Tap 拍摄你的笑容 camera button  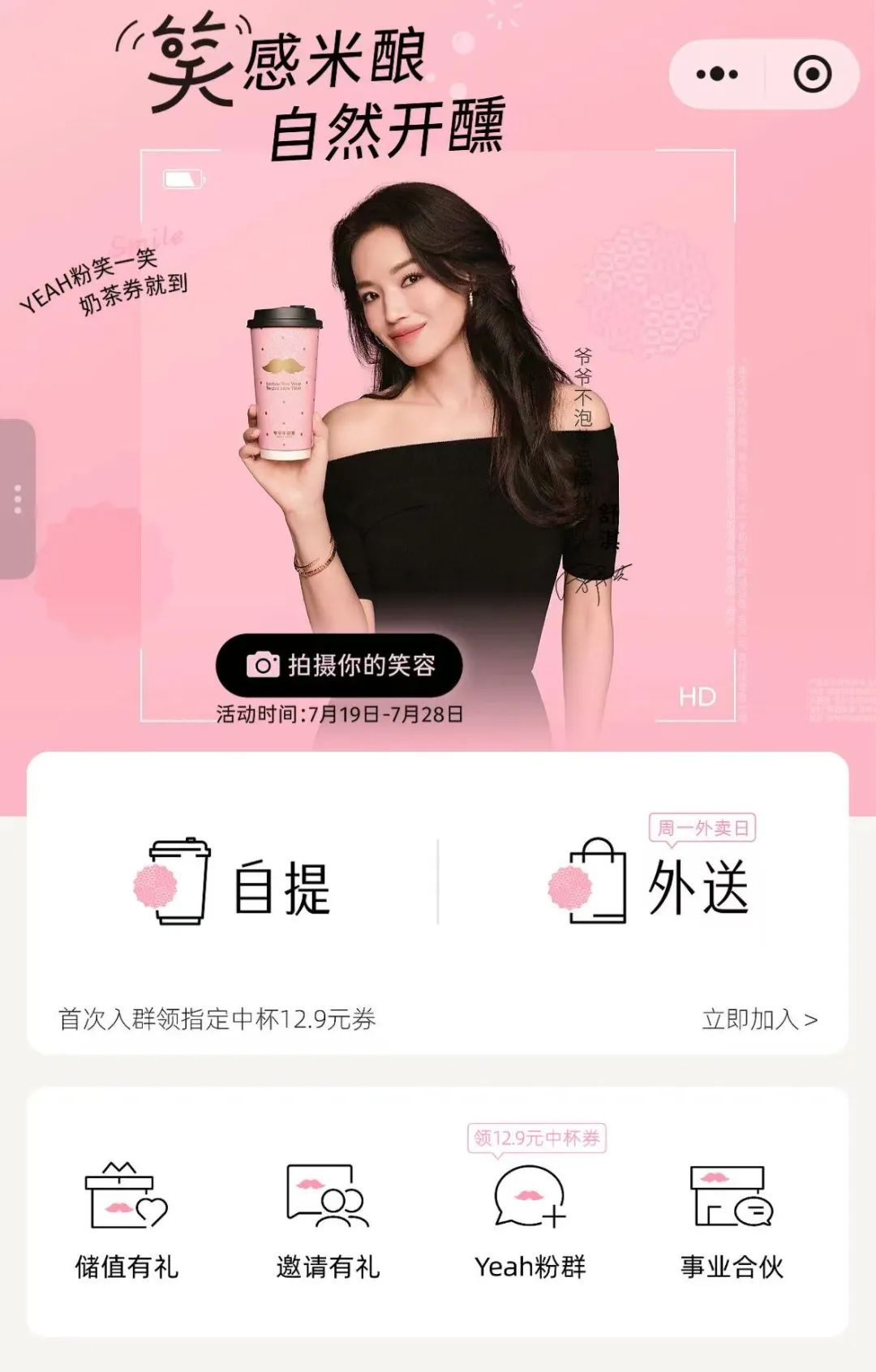(339, 665)
